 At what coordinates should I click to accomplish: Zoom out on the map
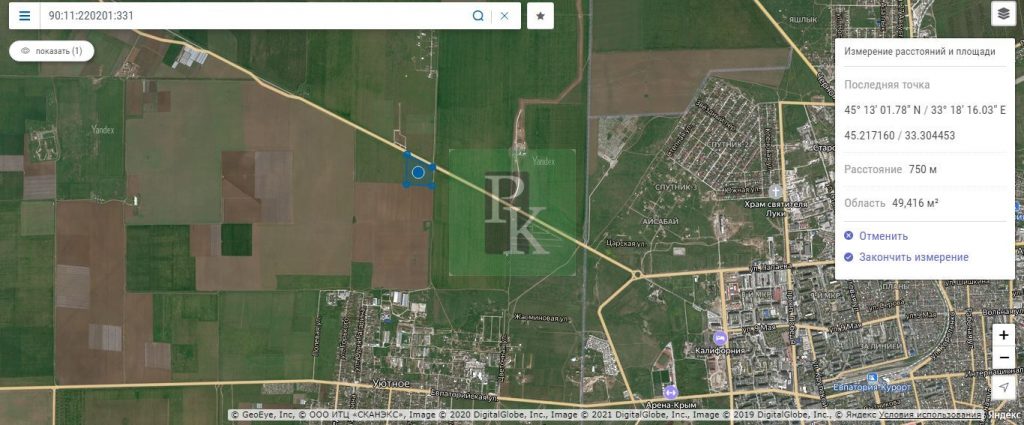click(1003, 358)
